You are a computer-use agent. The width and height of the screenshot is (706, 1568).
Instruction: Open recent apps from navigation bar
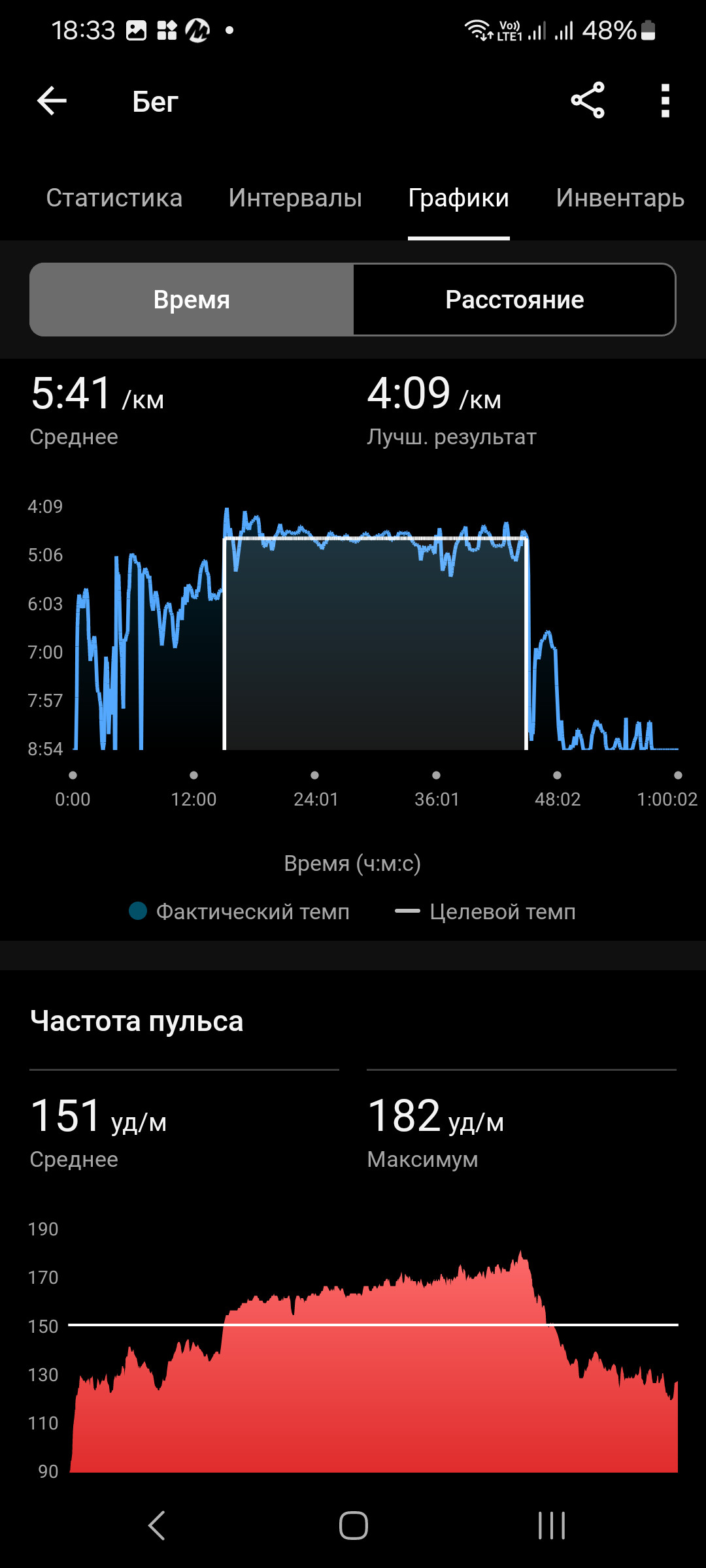tap(552, 1526)
